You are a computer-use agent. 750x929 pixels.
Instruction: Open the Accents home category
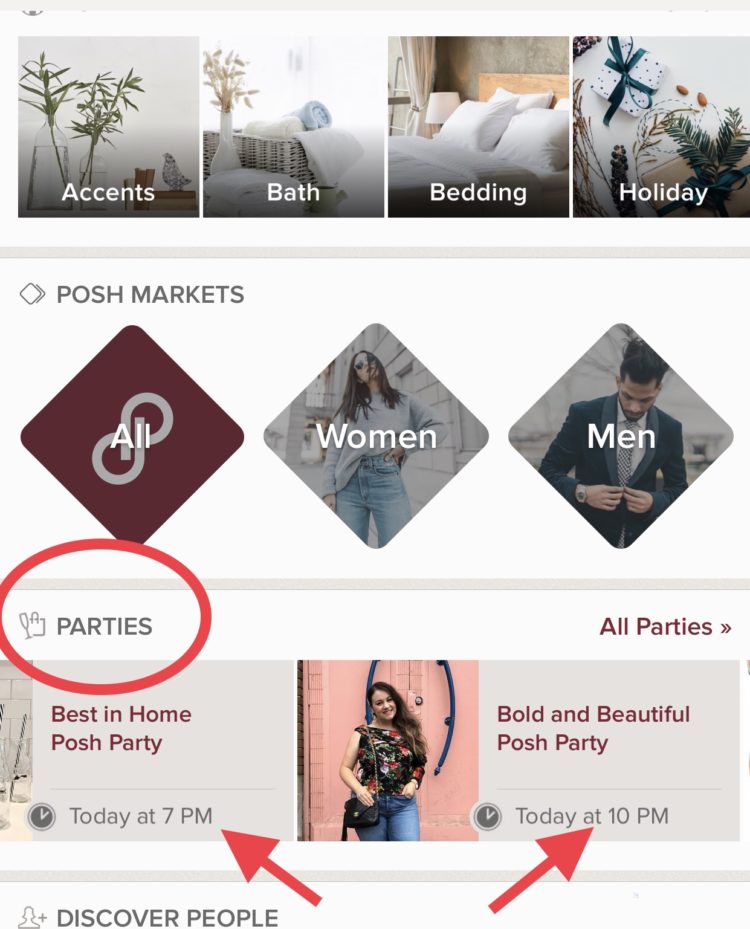tap(108, 127)
